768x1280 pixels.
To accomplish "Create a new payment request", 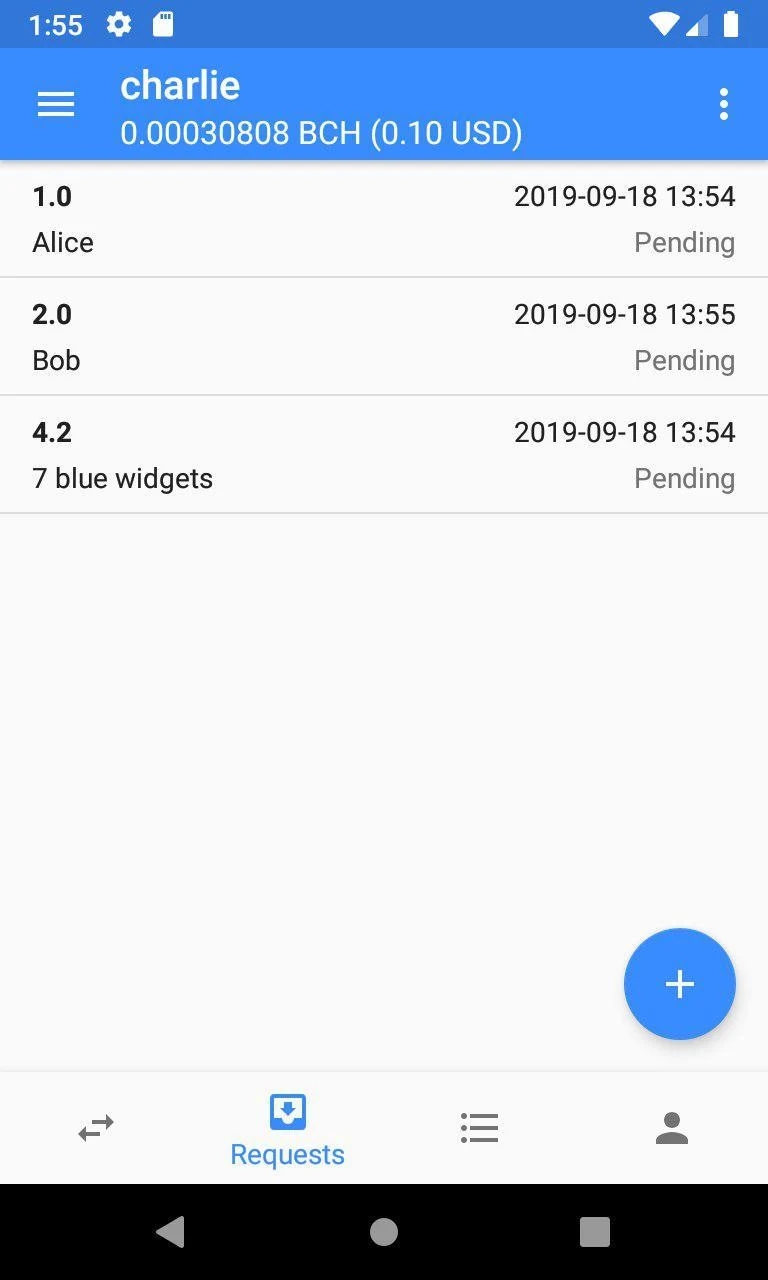I will (680, 984).
